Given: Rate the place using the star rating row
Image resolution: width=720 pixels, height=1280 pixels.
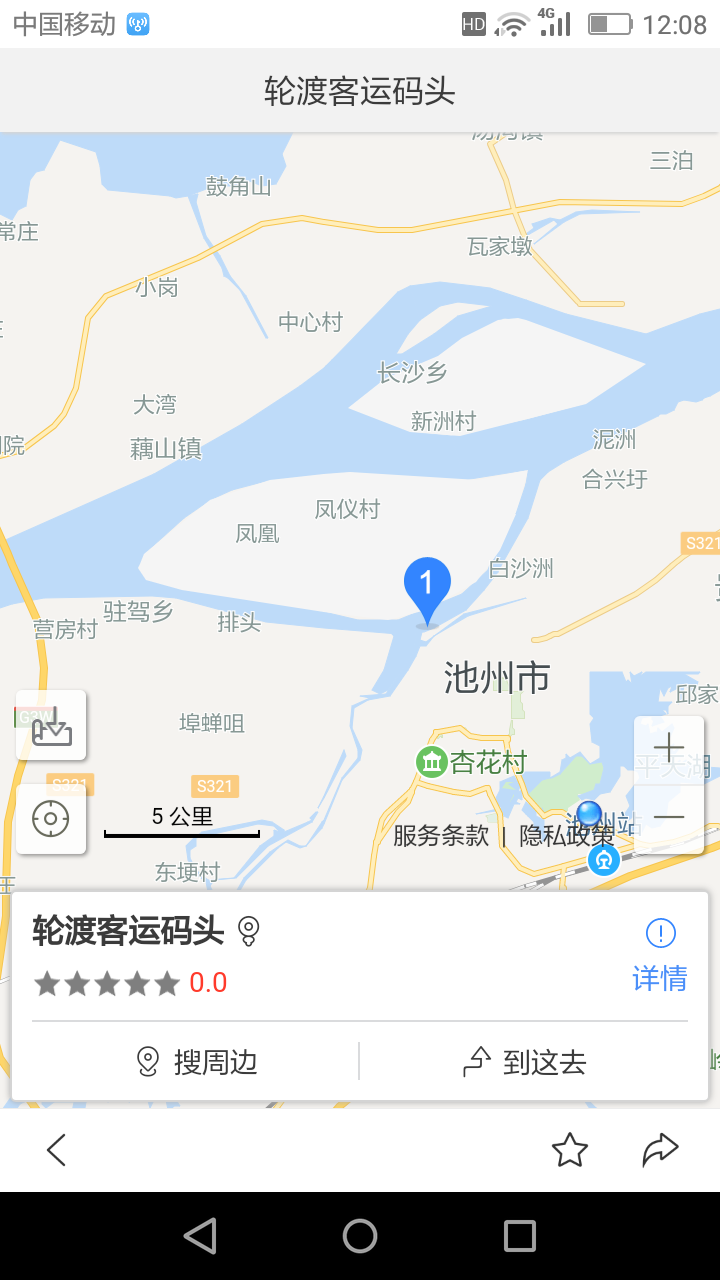Looking at the screenshot, I should [x=106, y=982].
